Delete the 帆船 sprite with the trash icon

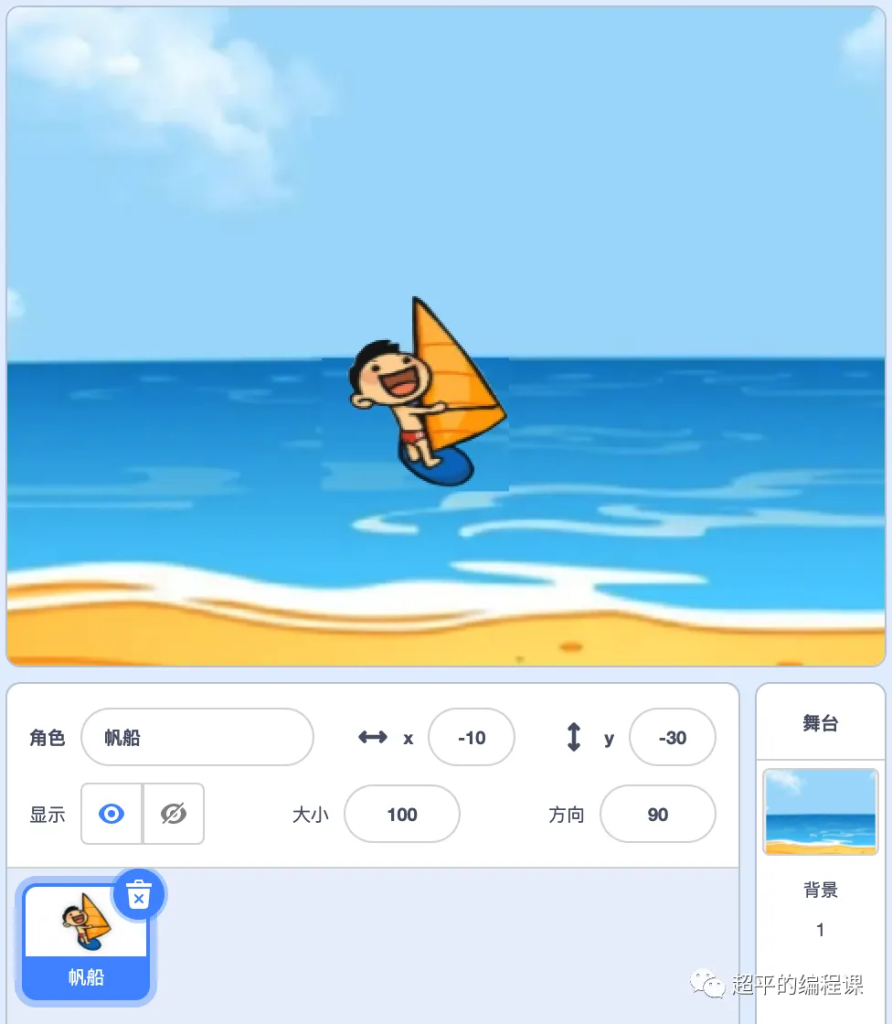[x=139, y=893]
